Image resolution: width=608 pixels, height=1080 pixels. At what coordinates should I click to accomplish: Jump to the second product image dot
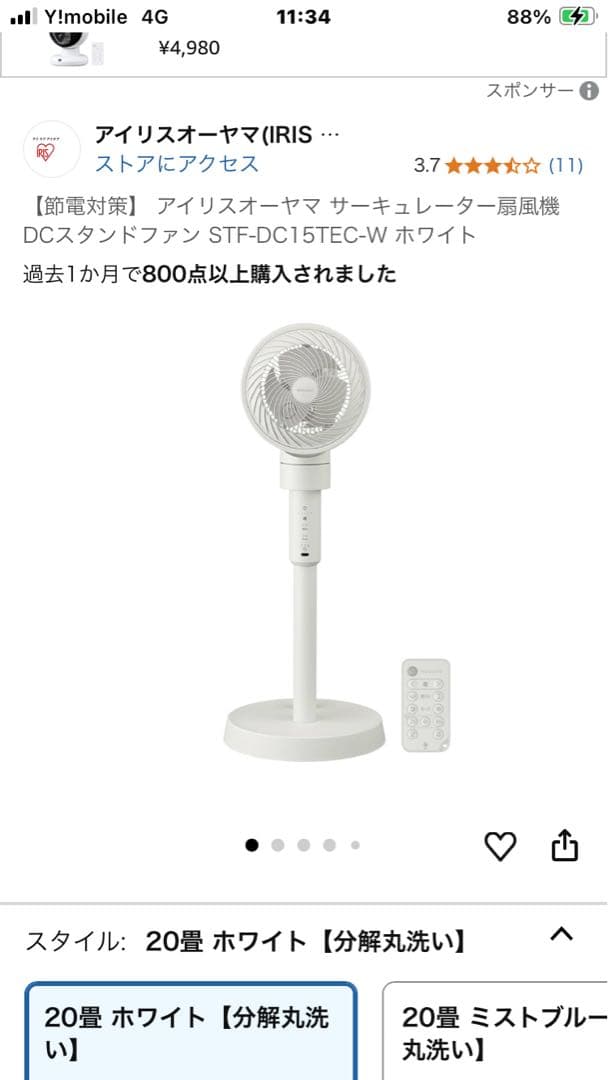click(278, 845)
